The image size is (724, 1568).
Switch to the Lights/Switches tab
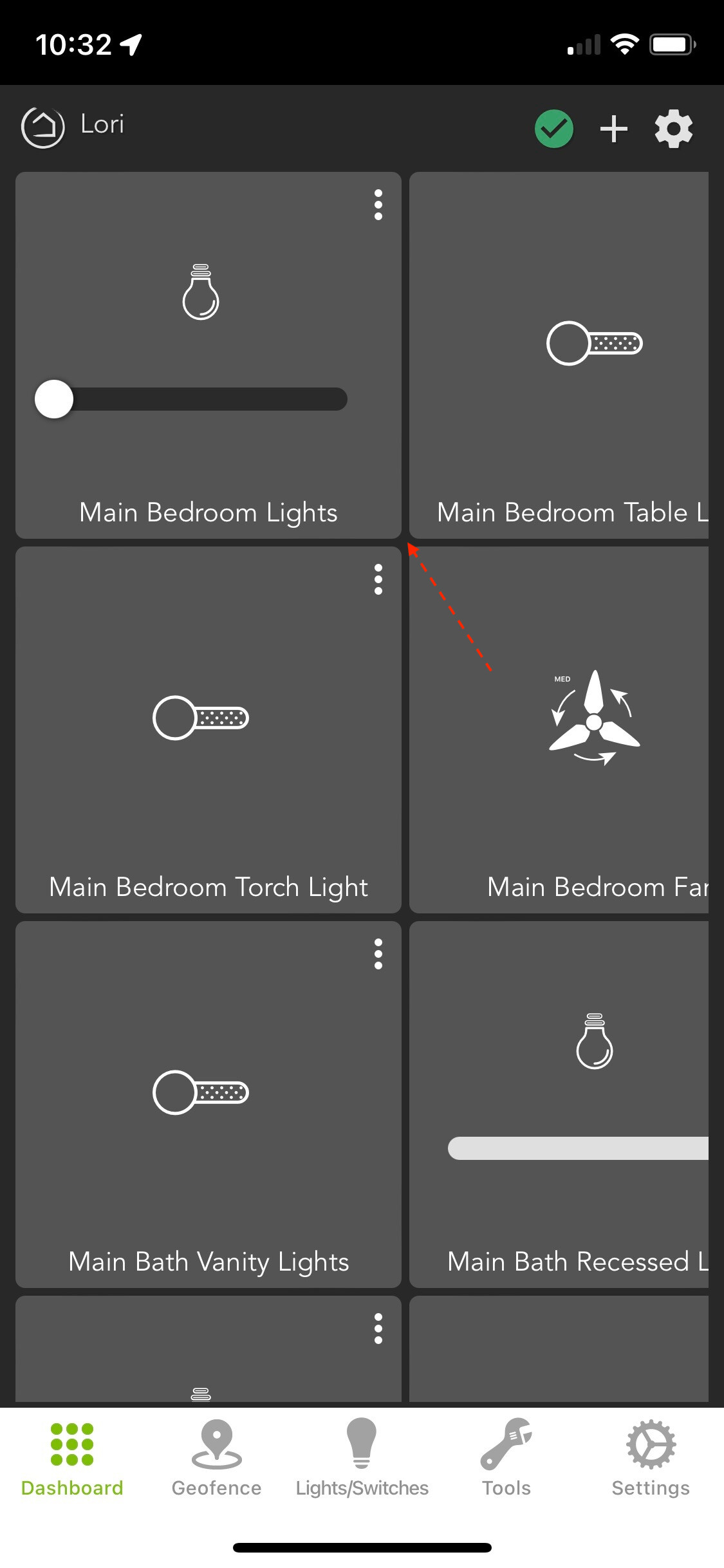tap(362, 1459)
